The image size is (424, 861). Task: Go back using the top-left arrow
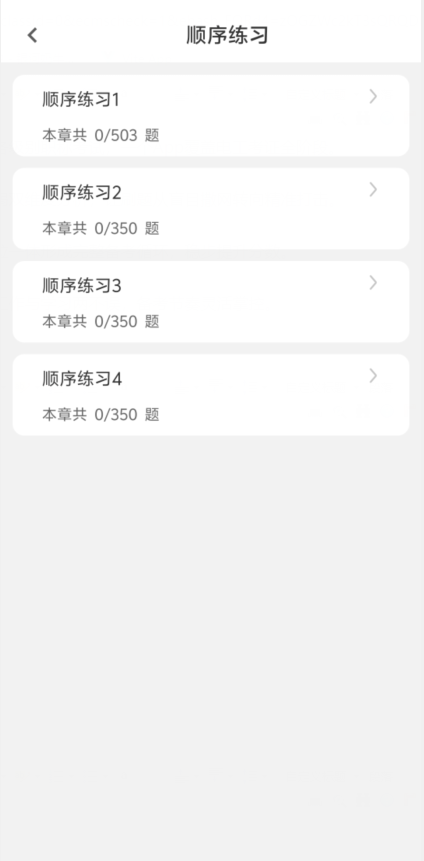32,35
